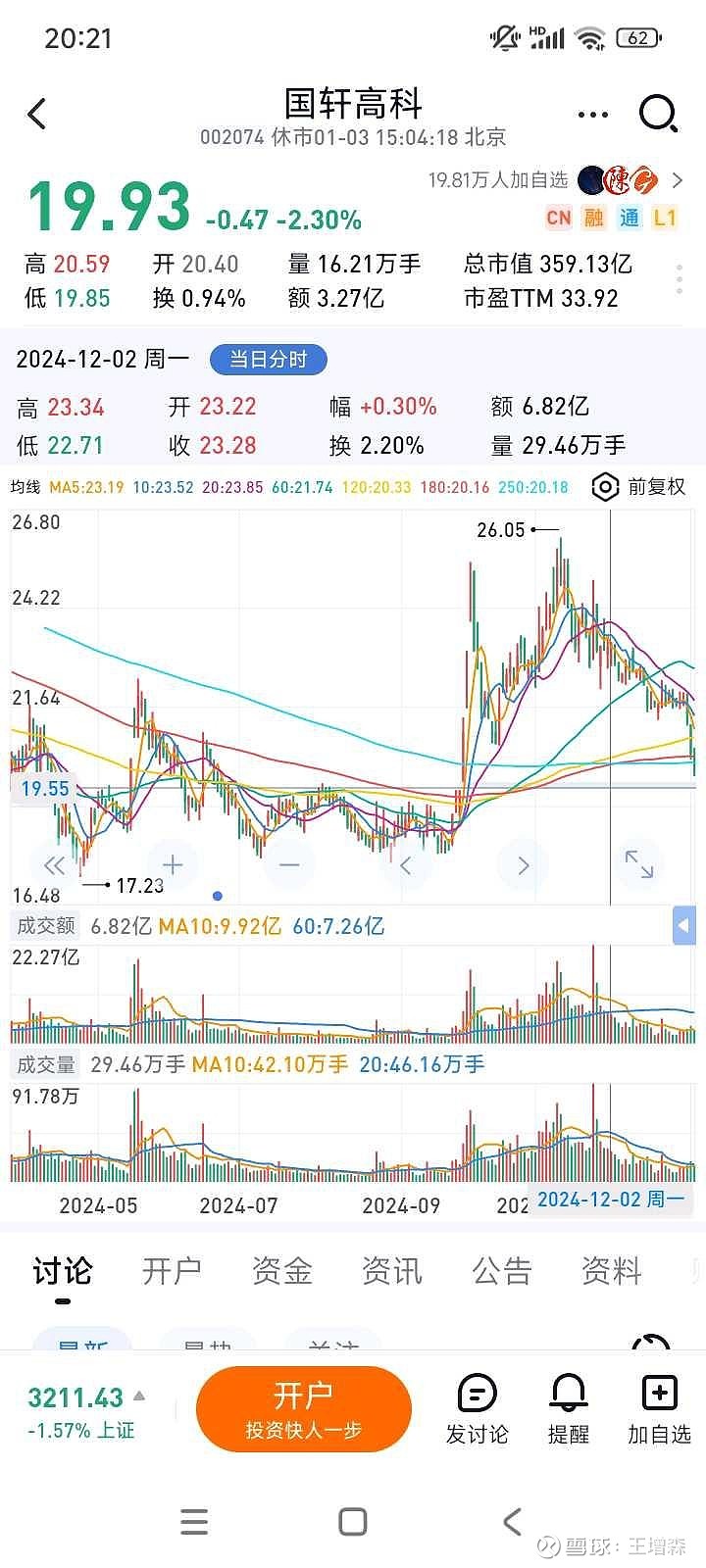Jump chart back with double-left arrows
The image size is (706, 1568).
pos(55,864)
